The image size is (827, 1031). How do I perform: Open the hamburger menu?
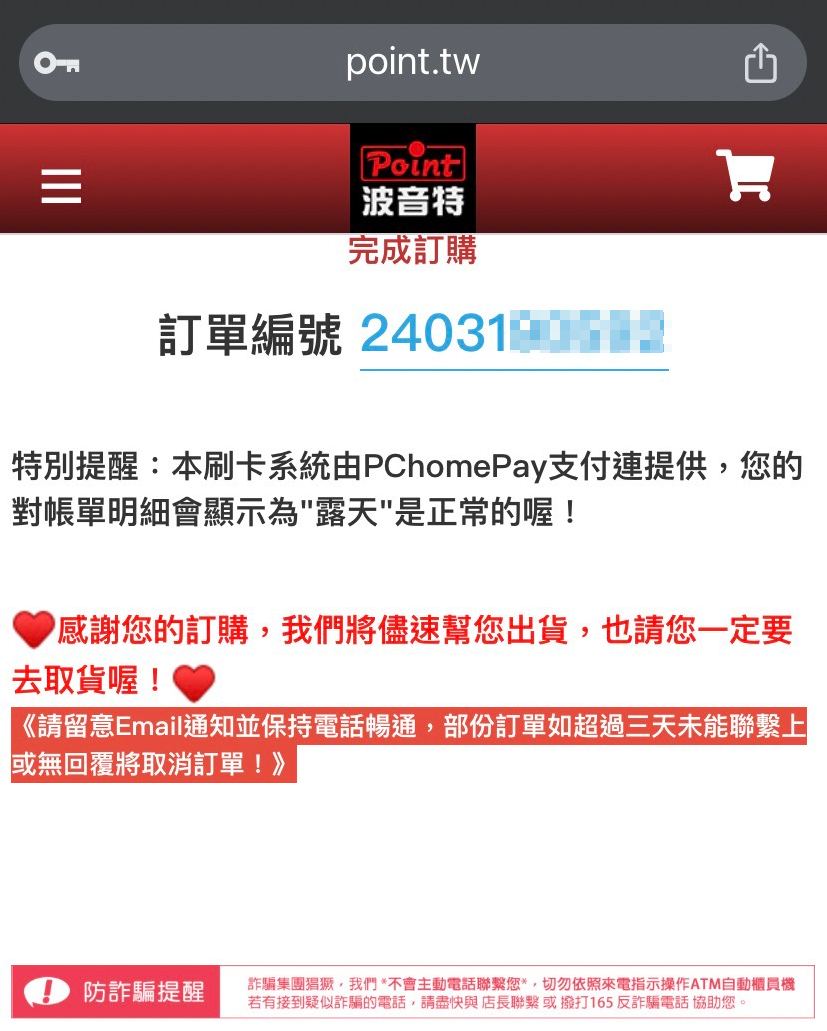[61, 186]
